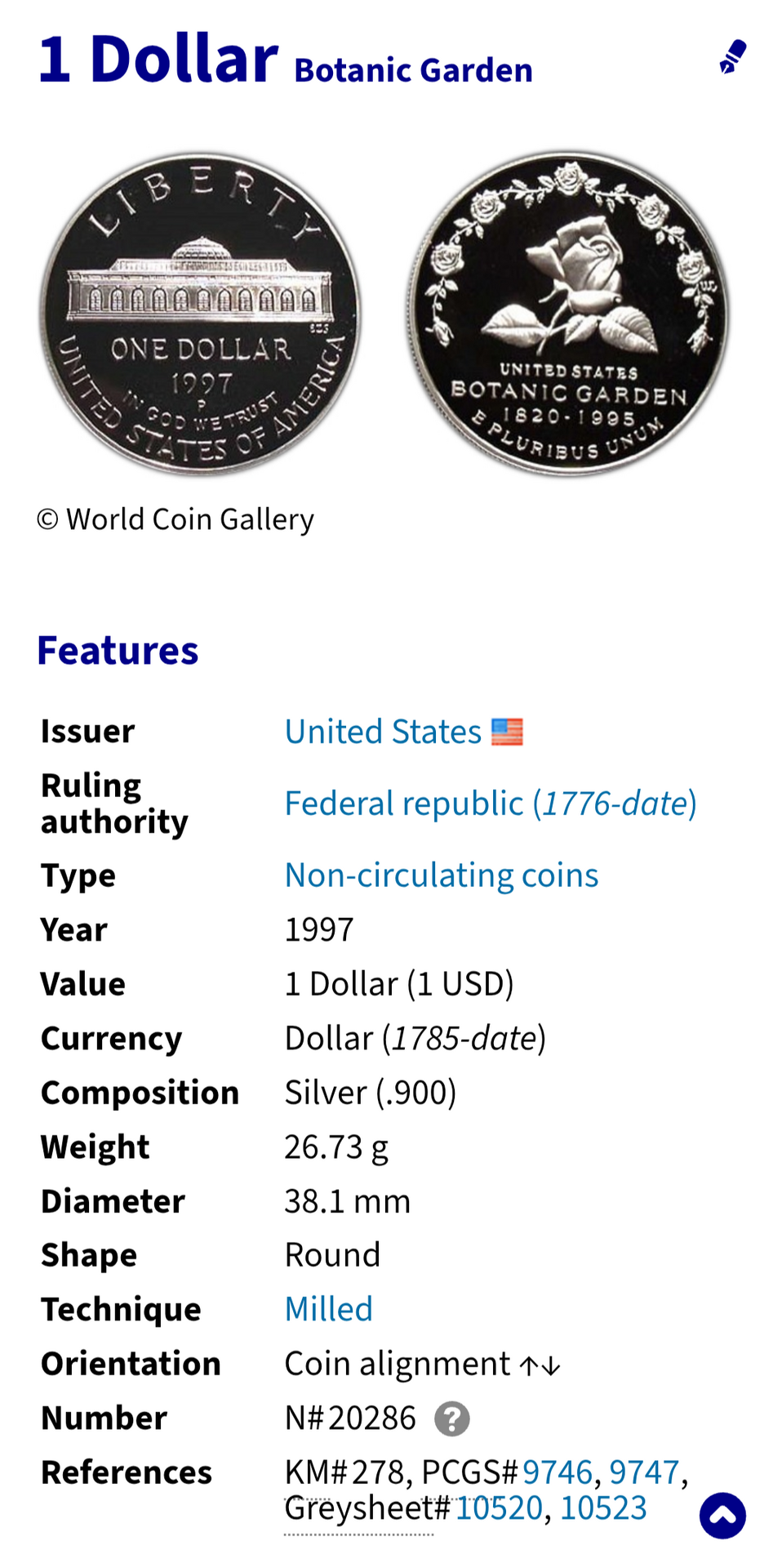This screenshot has width=782, height=1568.
Task: Open Greysheet reference 10523
Action: (x=603, y=1508)
